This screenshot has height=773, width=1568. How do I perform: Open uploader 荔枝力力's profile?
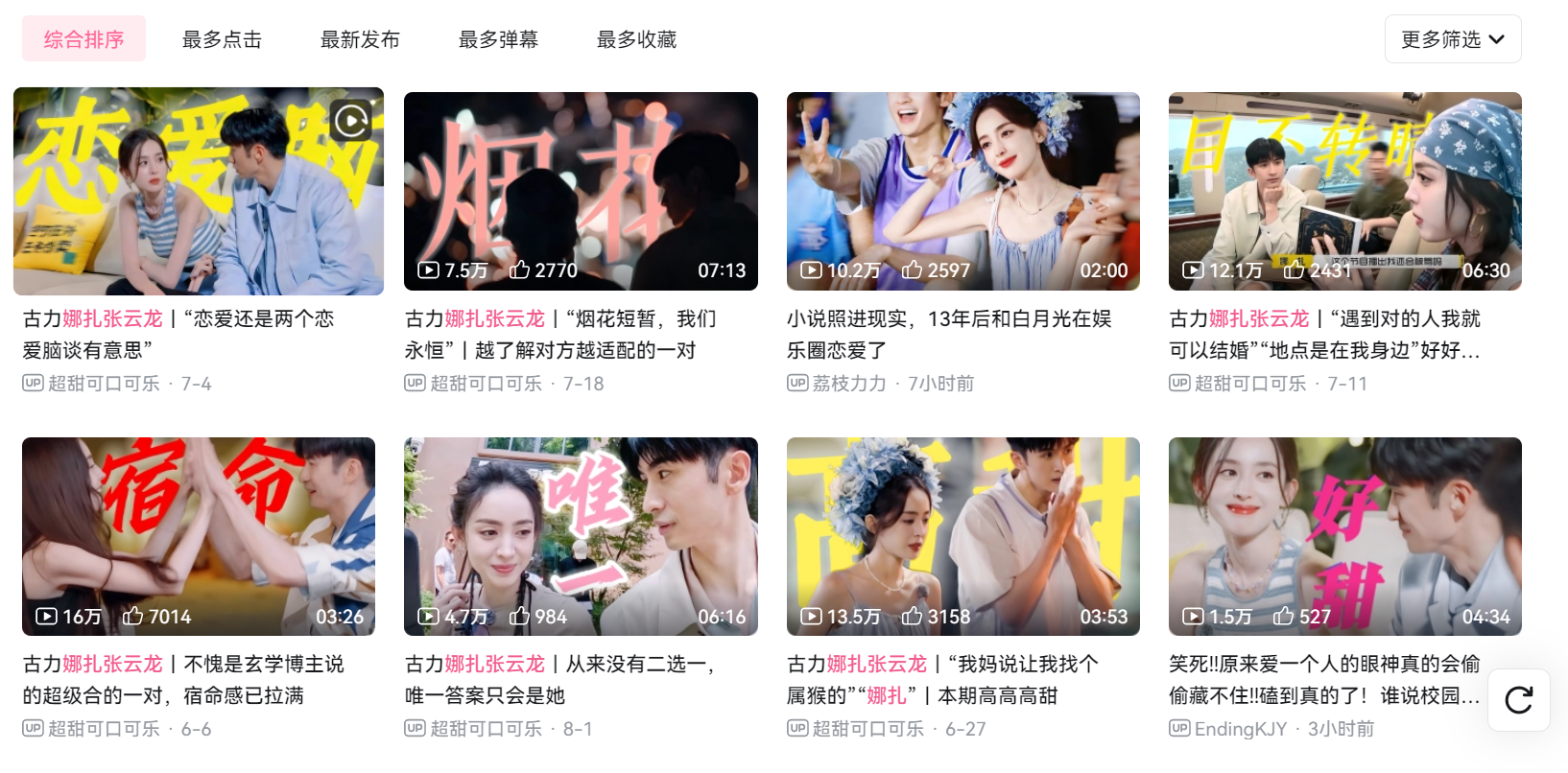pyautogui.click(x=848, y=384)
